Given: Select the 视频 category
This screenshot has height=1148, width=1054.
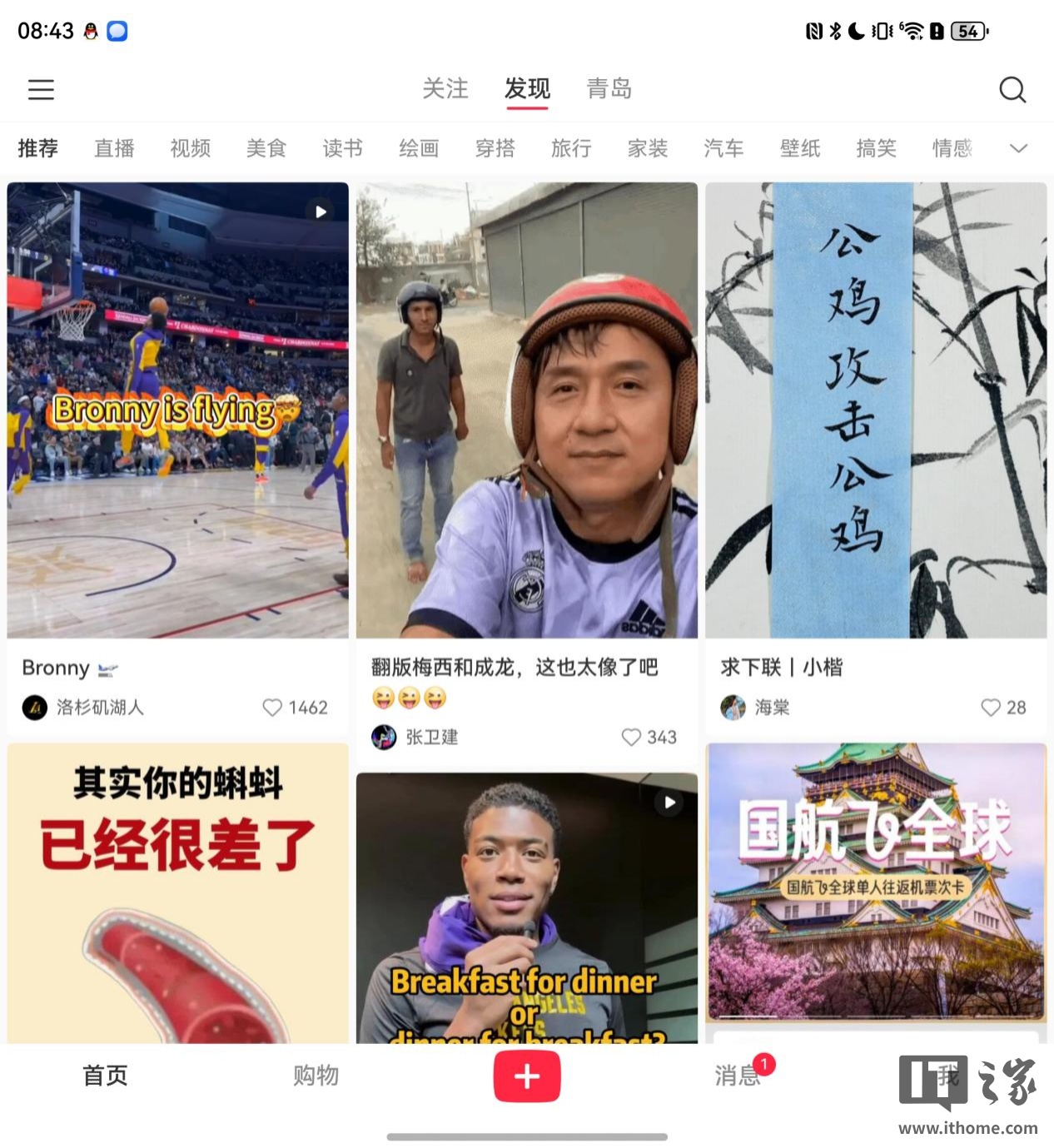Looking at the screenshot, I should [190, 148].
